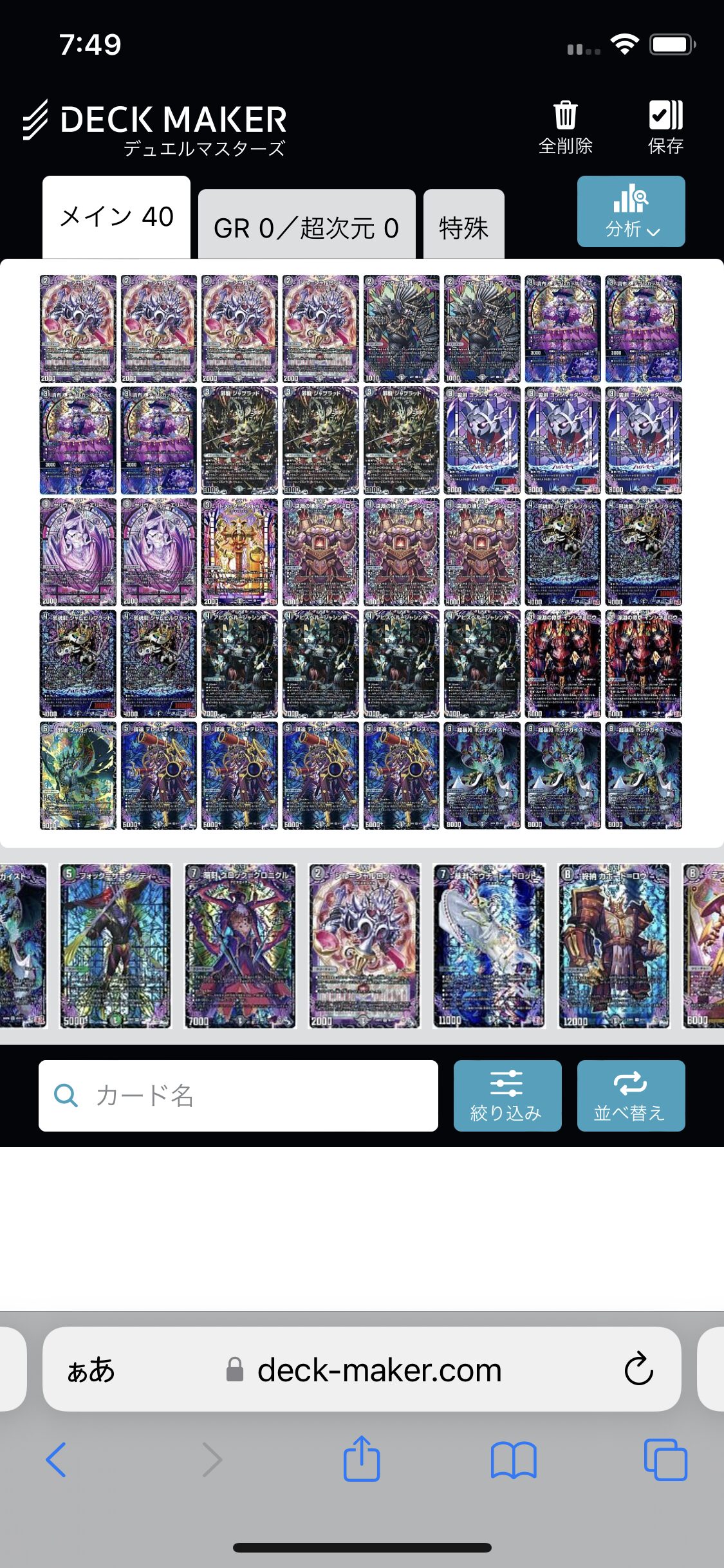
Task: Add the 7000-power card from the search results
Action: tap(239, 946)
